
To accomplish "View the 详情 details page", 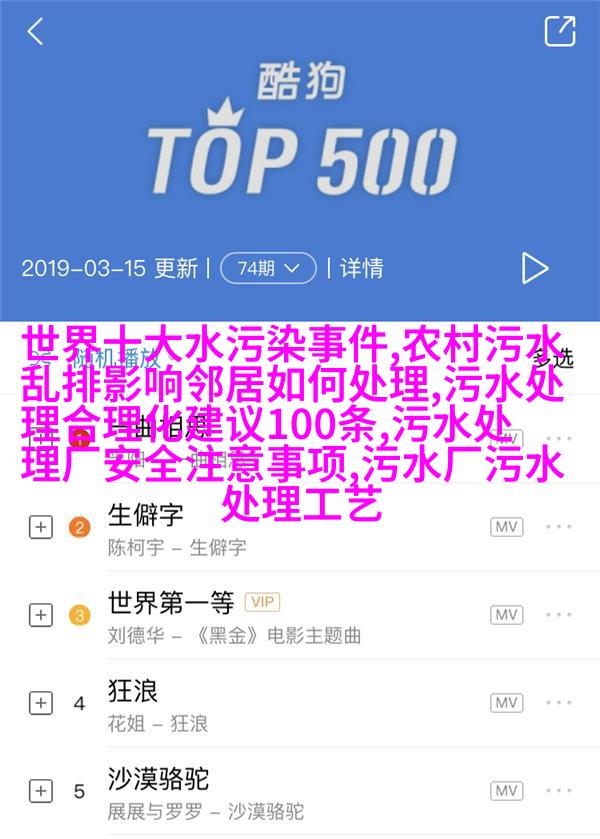I will point(362,268).
